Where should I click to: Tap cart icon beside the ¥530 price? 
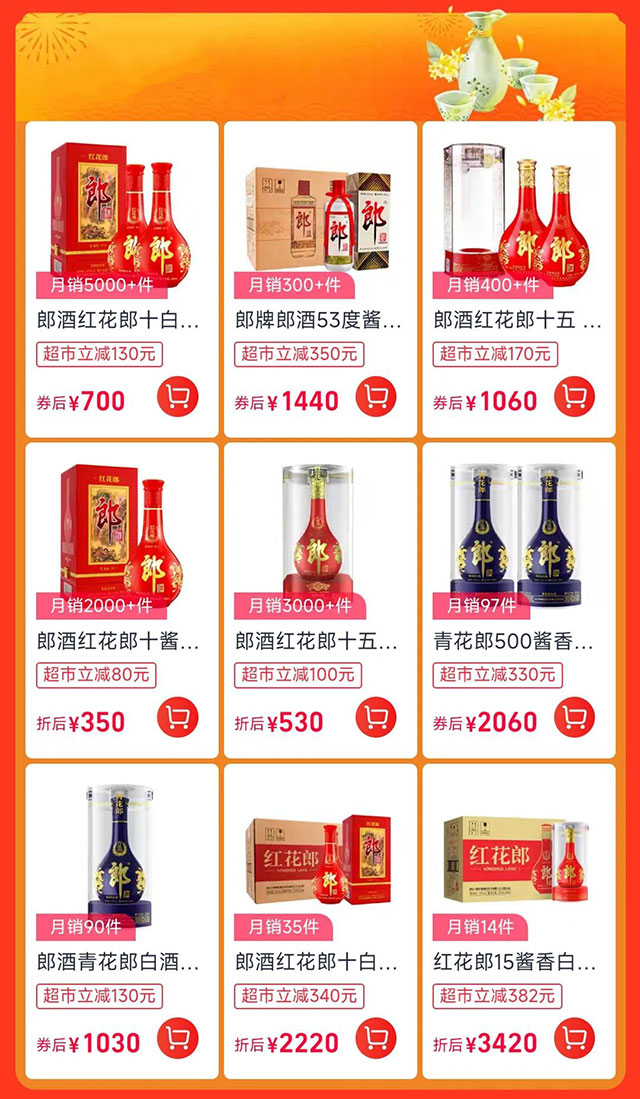pyautogui.click(x=376, y=717)
